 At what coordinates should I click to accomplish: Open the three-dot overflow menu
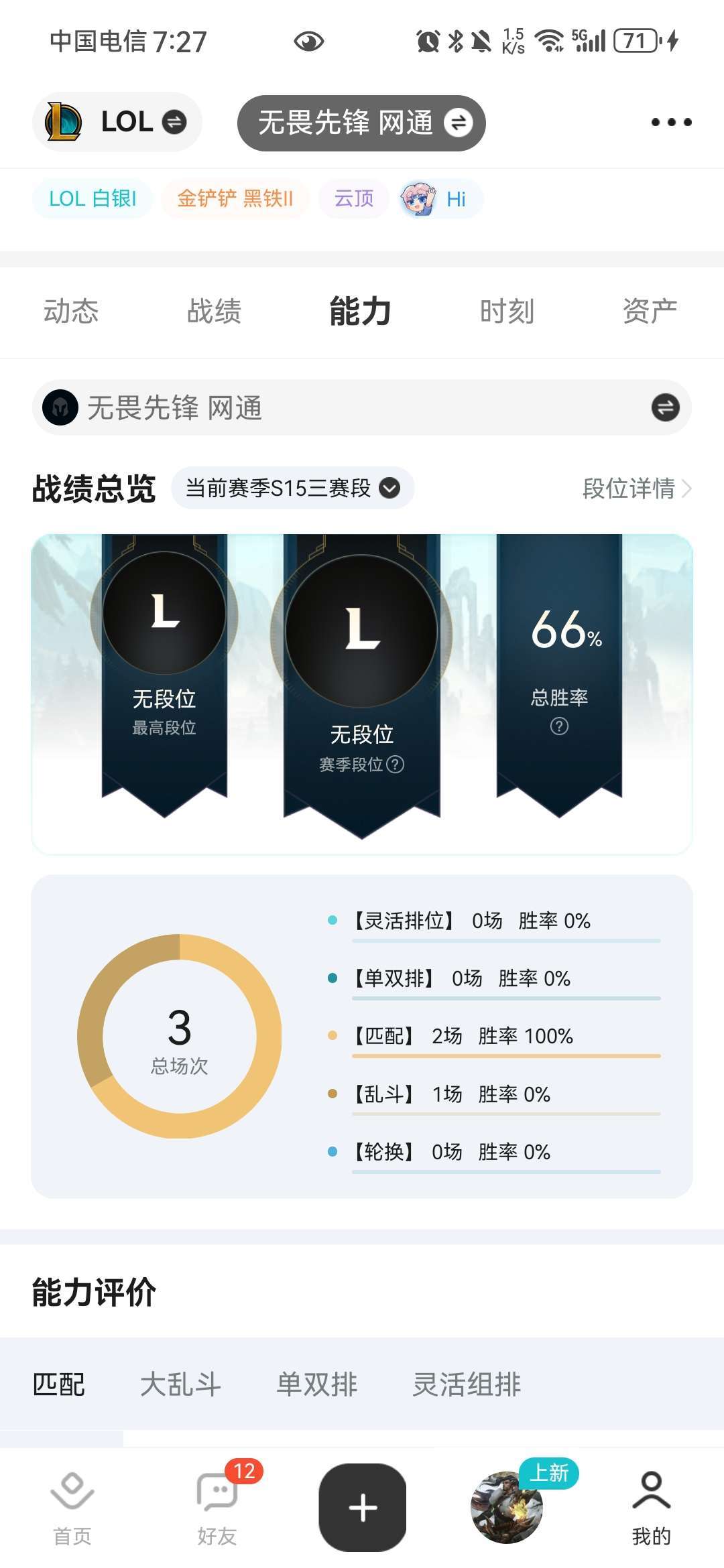[671, 122]
